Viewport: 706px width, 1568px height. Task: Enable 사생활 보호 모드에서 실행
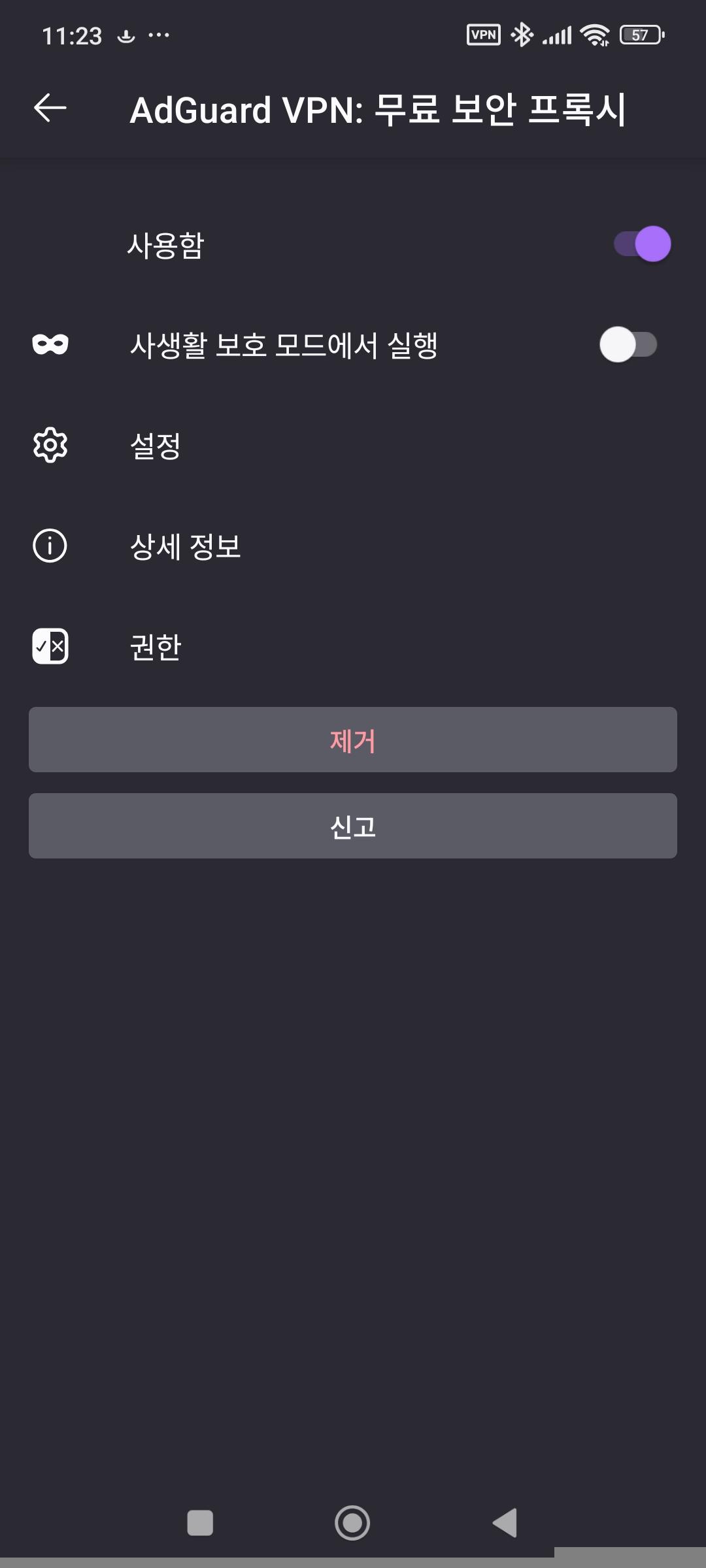tap(628, 345)
